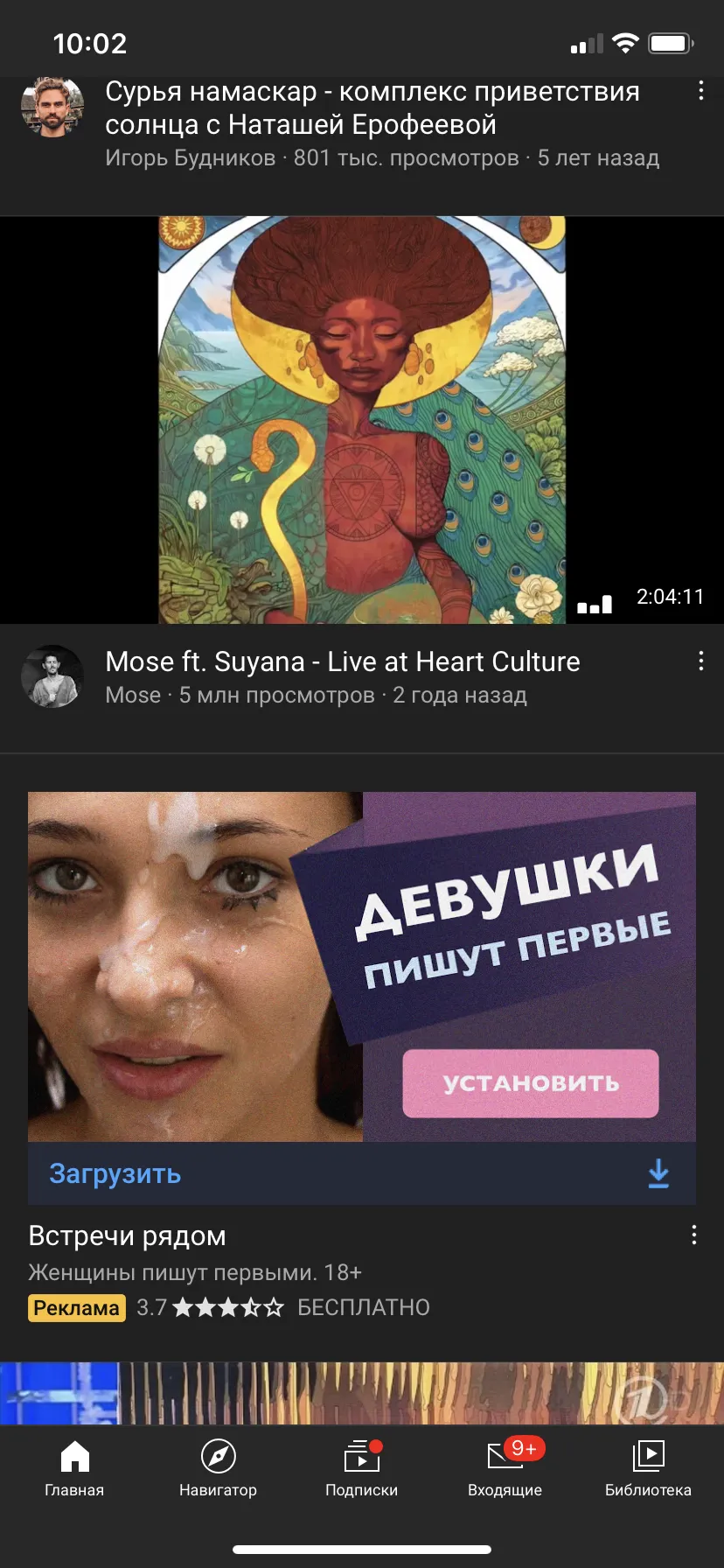The image size is (724, 1568).
Task: Play the Mose ft. Suyana video thumbnail
Action: [x=362, y=420]
